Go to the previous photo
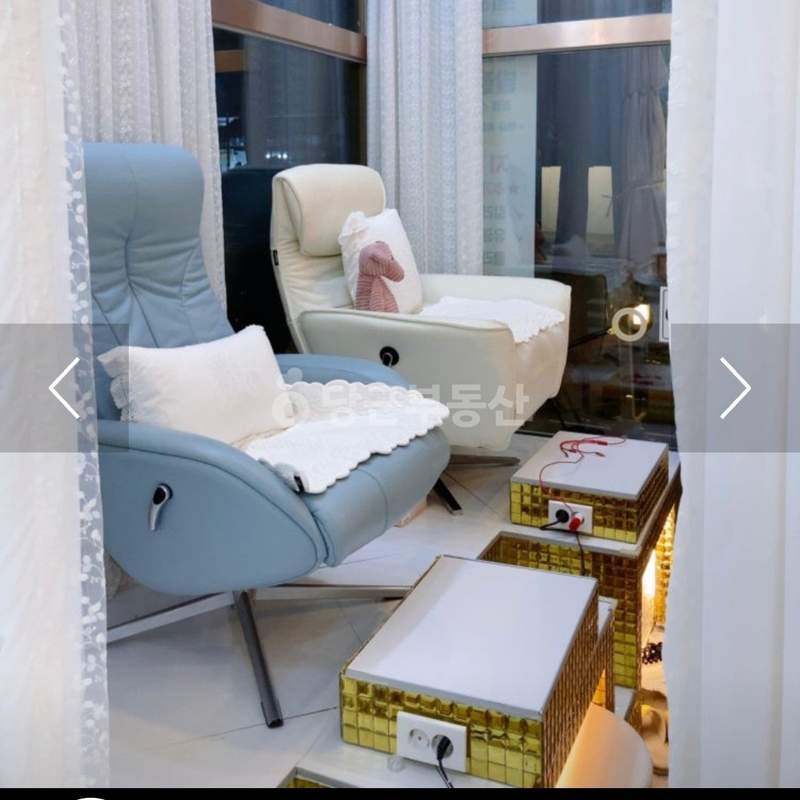This screenshot has height=800, width=800. coord(64,388)
